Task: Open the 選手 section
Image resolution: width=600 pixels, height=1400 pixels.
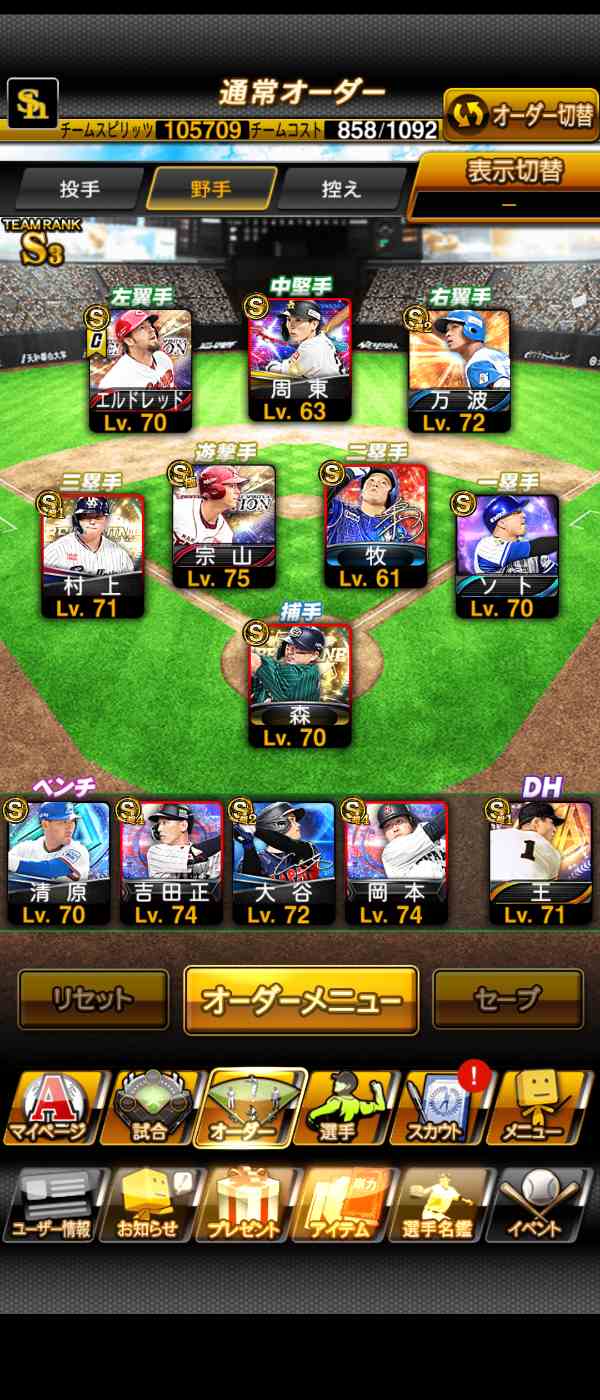Action: 345,1108
